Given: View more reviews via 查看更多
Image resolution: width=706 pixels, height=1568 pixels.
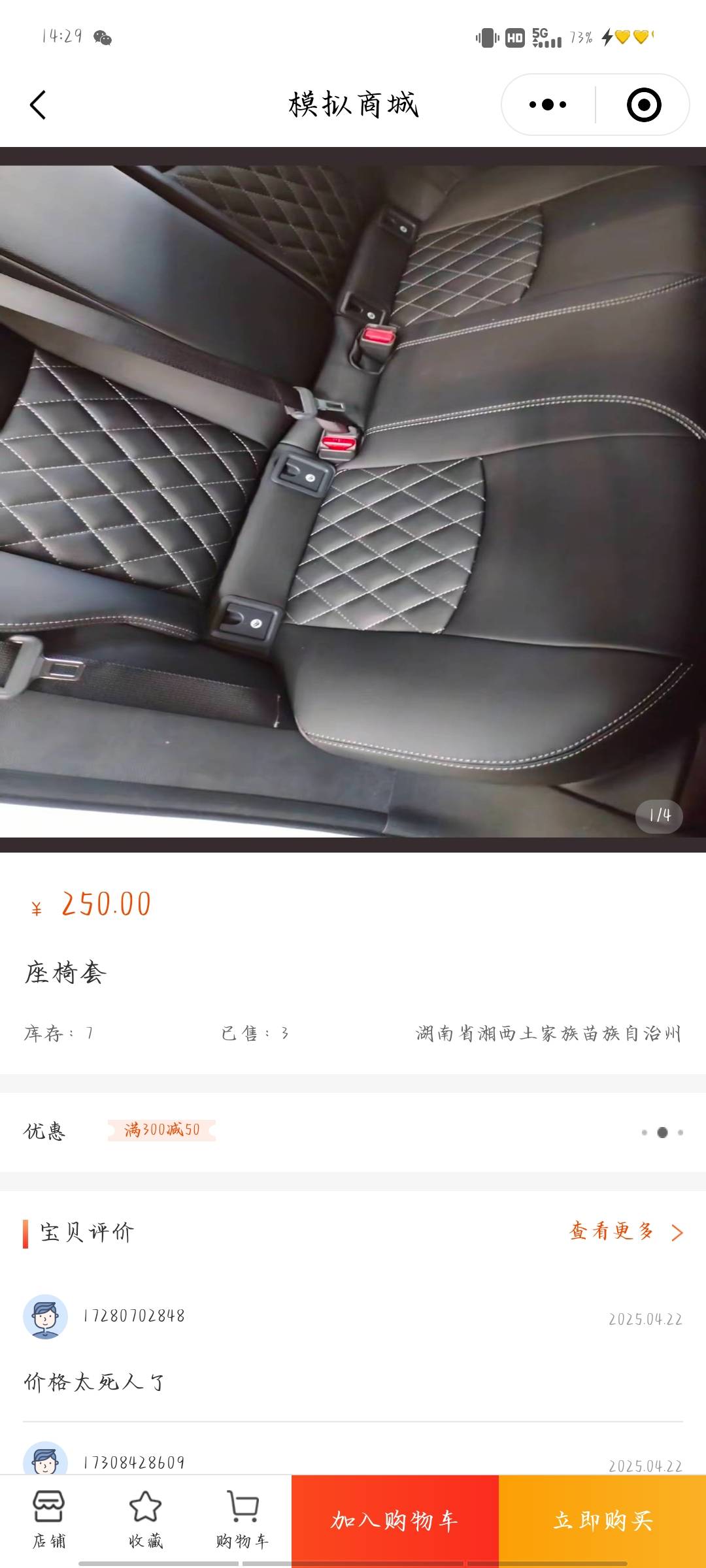Looking at the screenshot, I should (625, 1232).
